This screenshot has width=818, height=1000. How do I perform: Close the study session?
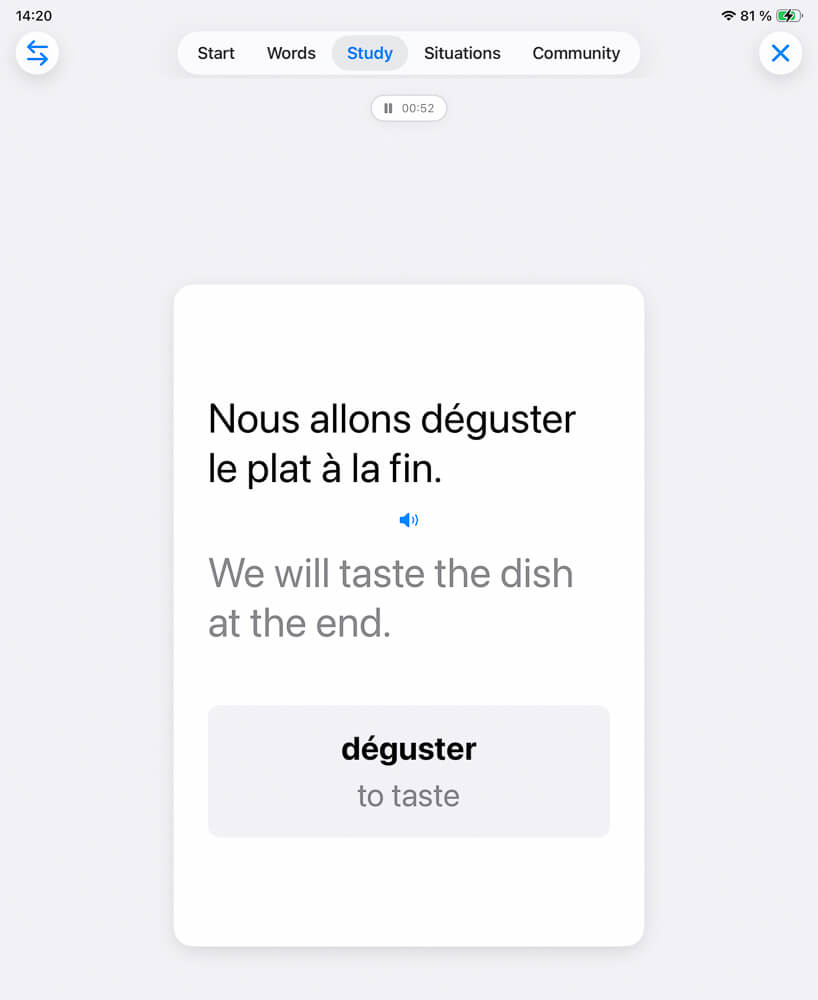[780, 53]
